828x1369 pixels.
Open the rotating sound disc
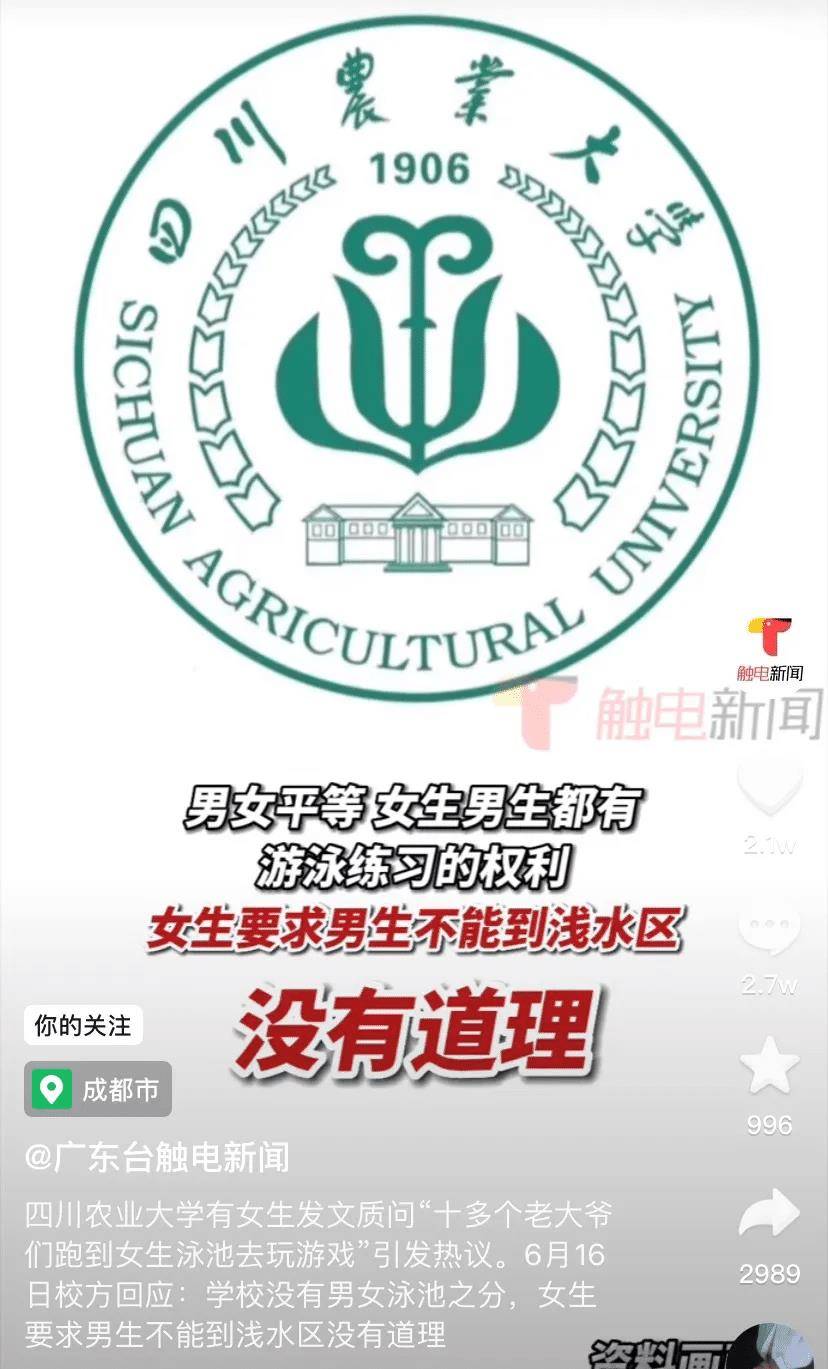pyautogui.click(x=790, y=1347)
